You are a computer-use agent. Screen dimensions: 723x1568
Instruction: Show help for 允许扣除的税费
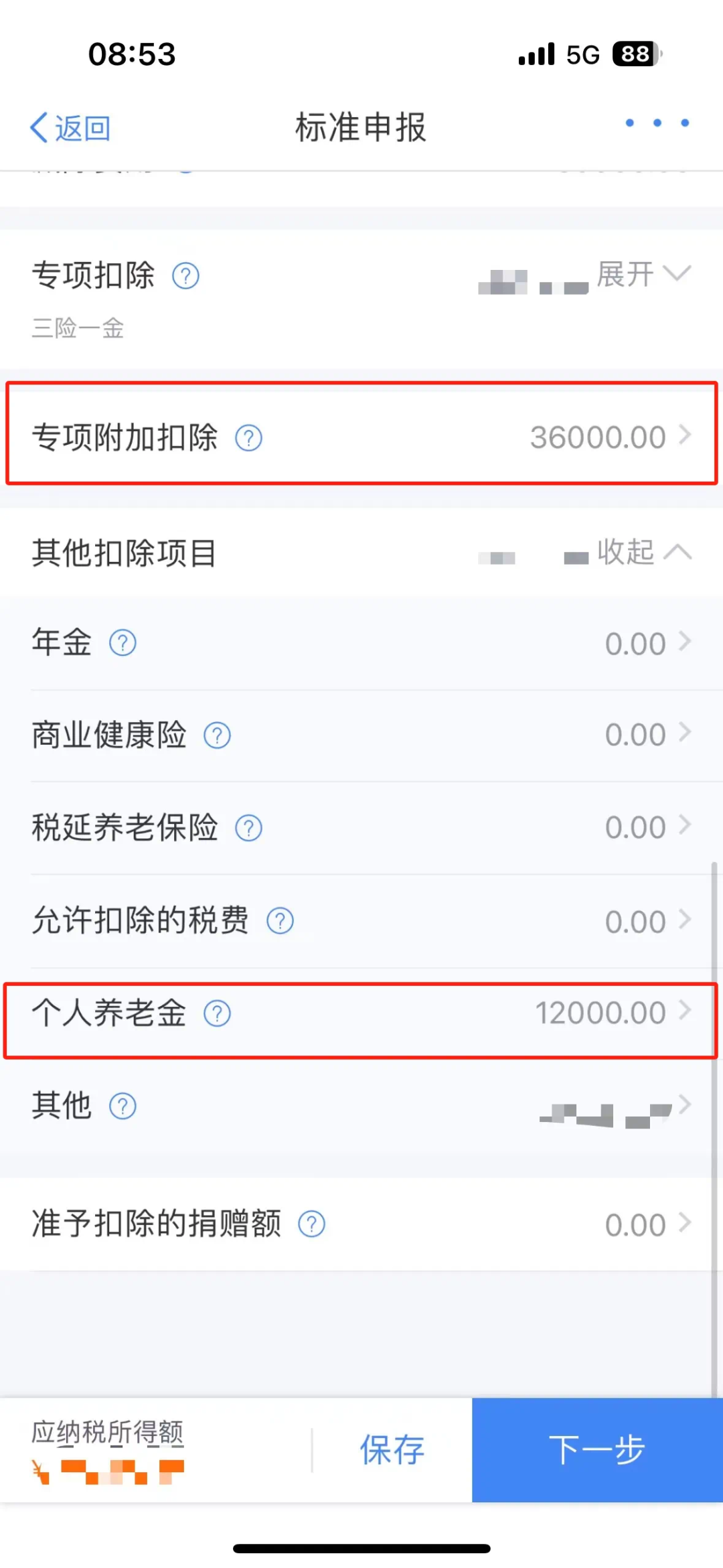tap(280, 921)
